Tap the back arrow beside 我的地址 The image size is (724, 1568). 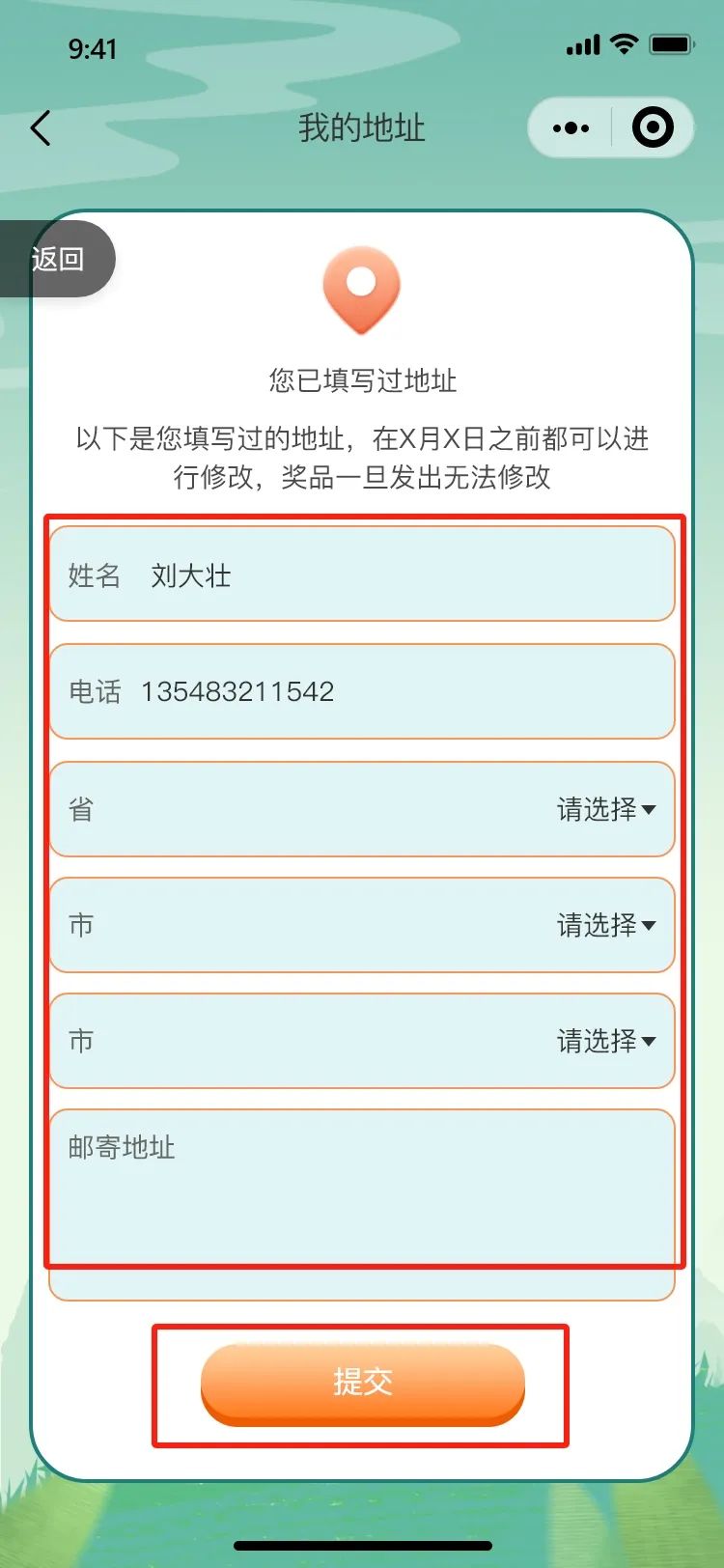41,128
